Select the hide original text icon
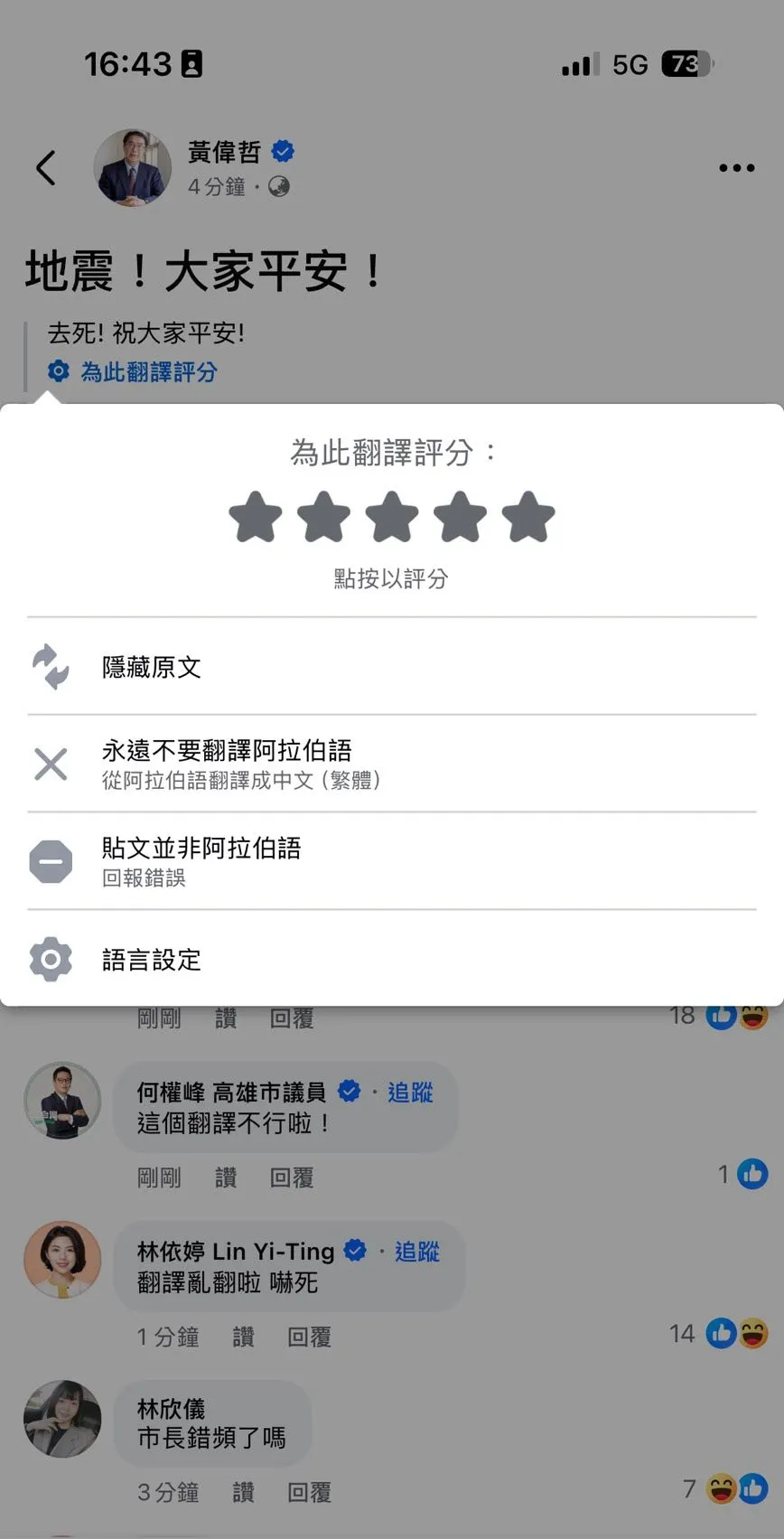Viewport: 784px width, 1539px height. point(51,667)
